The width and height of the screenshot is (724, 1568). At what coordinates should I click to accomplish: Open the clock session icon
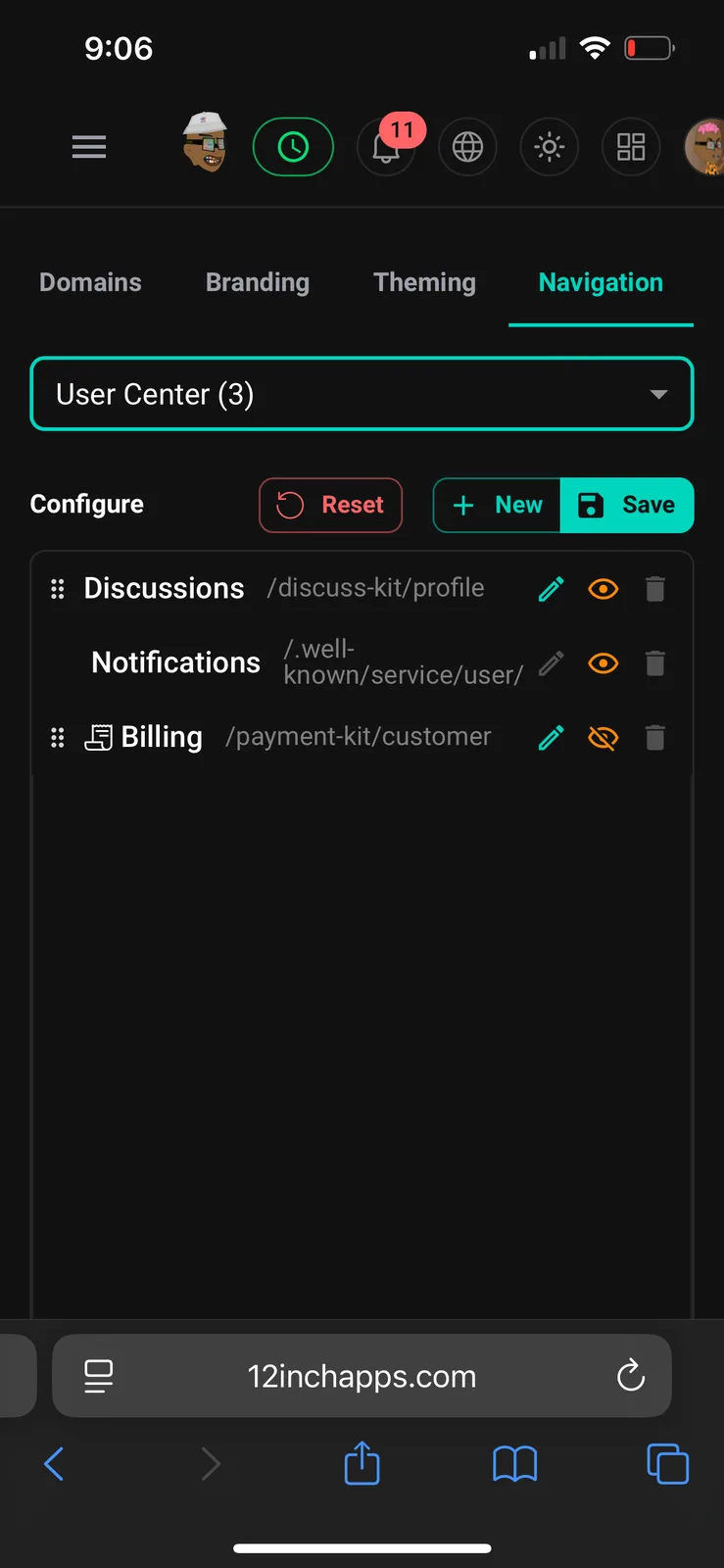pyautogui.click(x=293, y=147)
